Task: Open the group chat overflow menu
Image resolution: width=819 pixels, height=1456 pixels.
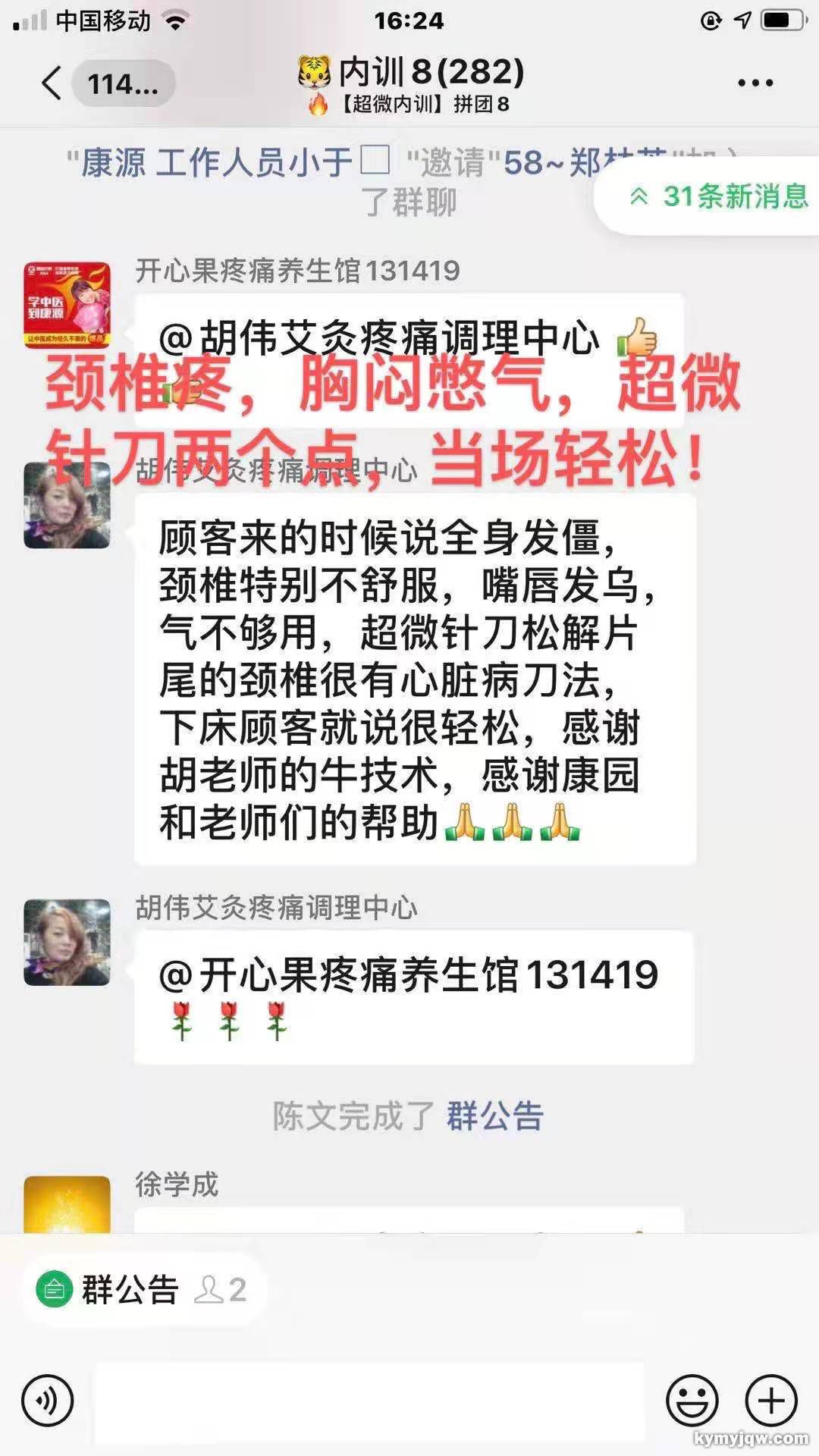Action: point(755,83)
